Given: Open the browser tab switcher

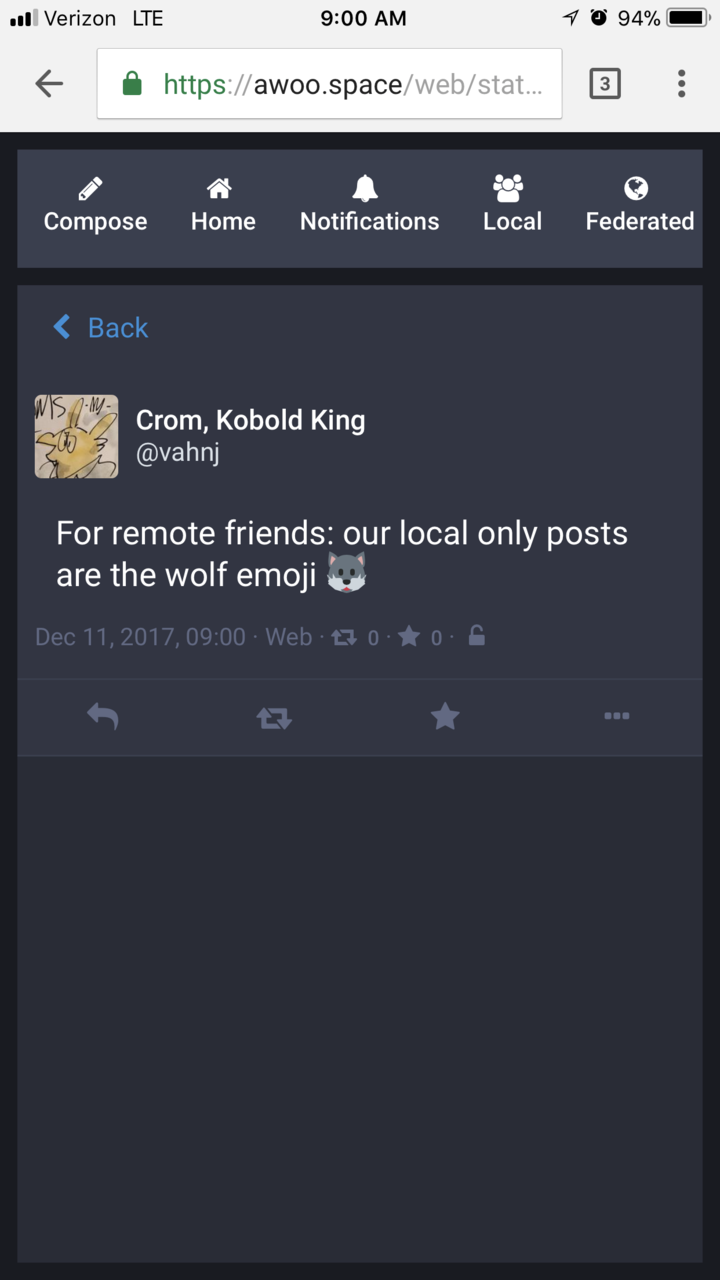Looking at the screenshot, I should tap(604, 84).
